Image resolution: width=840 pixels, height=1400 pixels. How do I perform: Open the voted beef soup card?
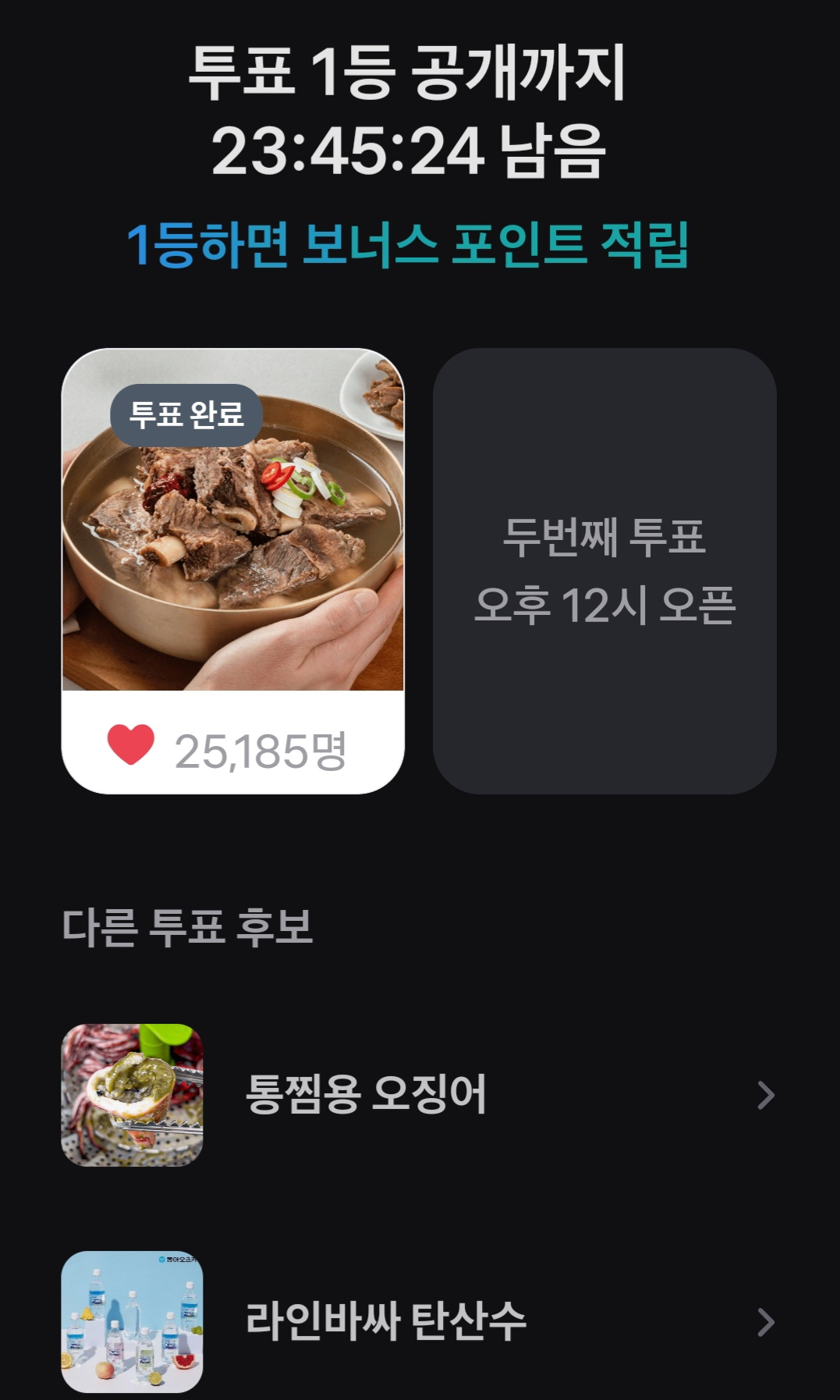tap(232, 570)
